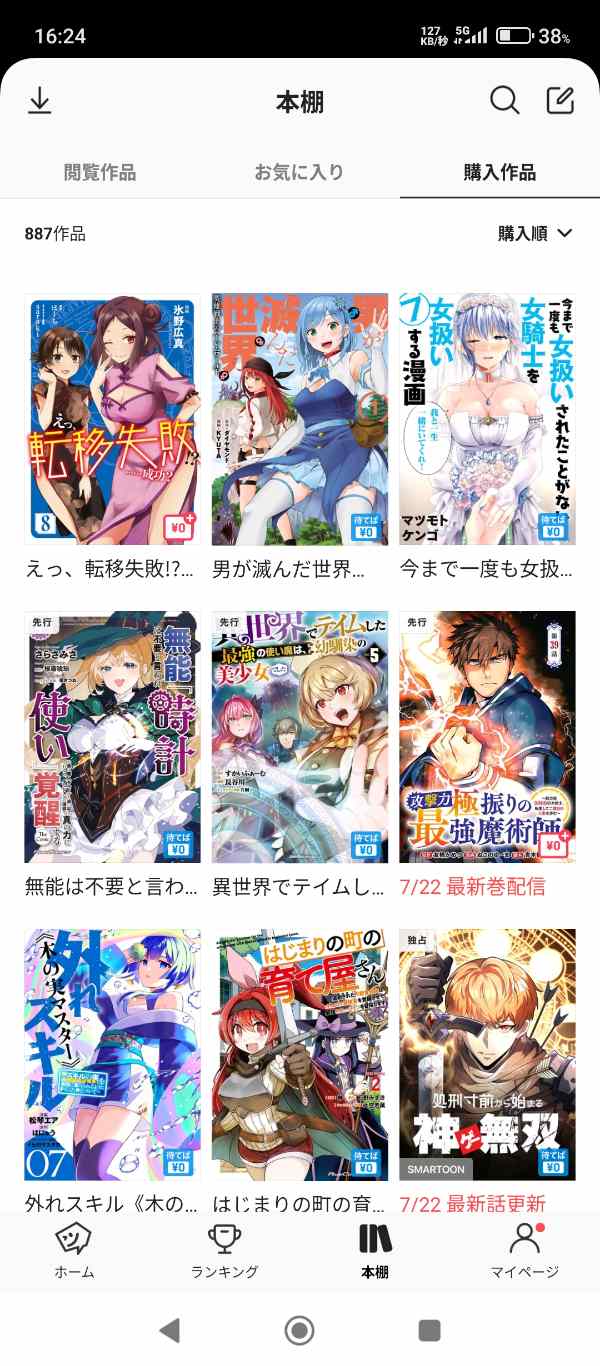Open 攻撃力極振りの最強魔術師 cover

(487, 736)
